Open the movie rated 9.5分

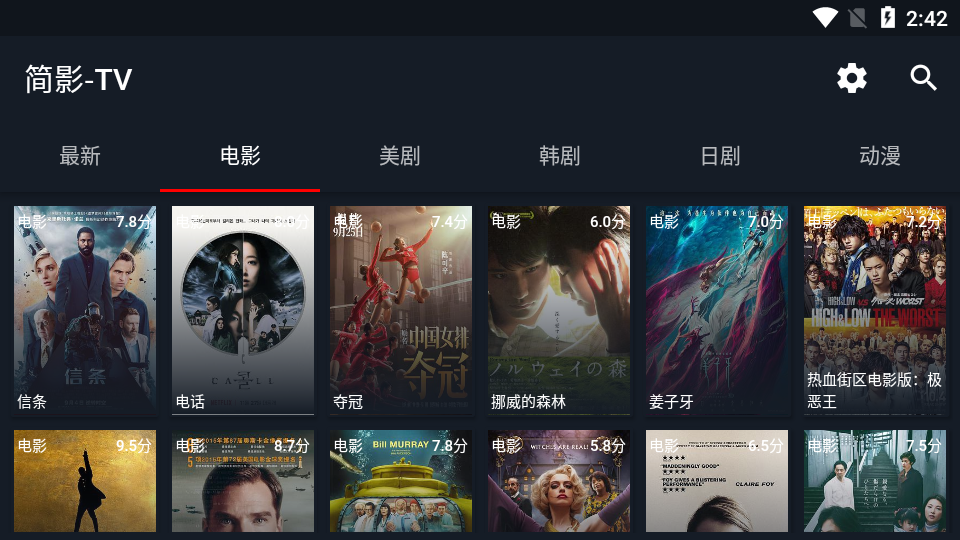(85, 482)
